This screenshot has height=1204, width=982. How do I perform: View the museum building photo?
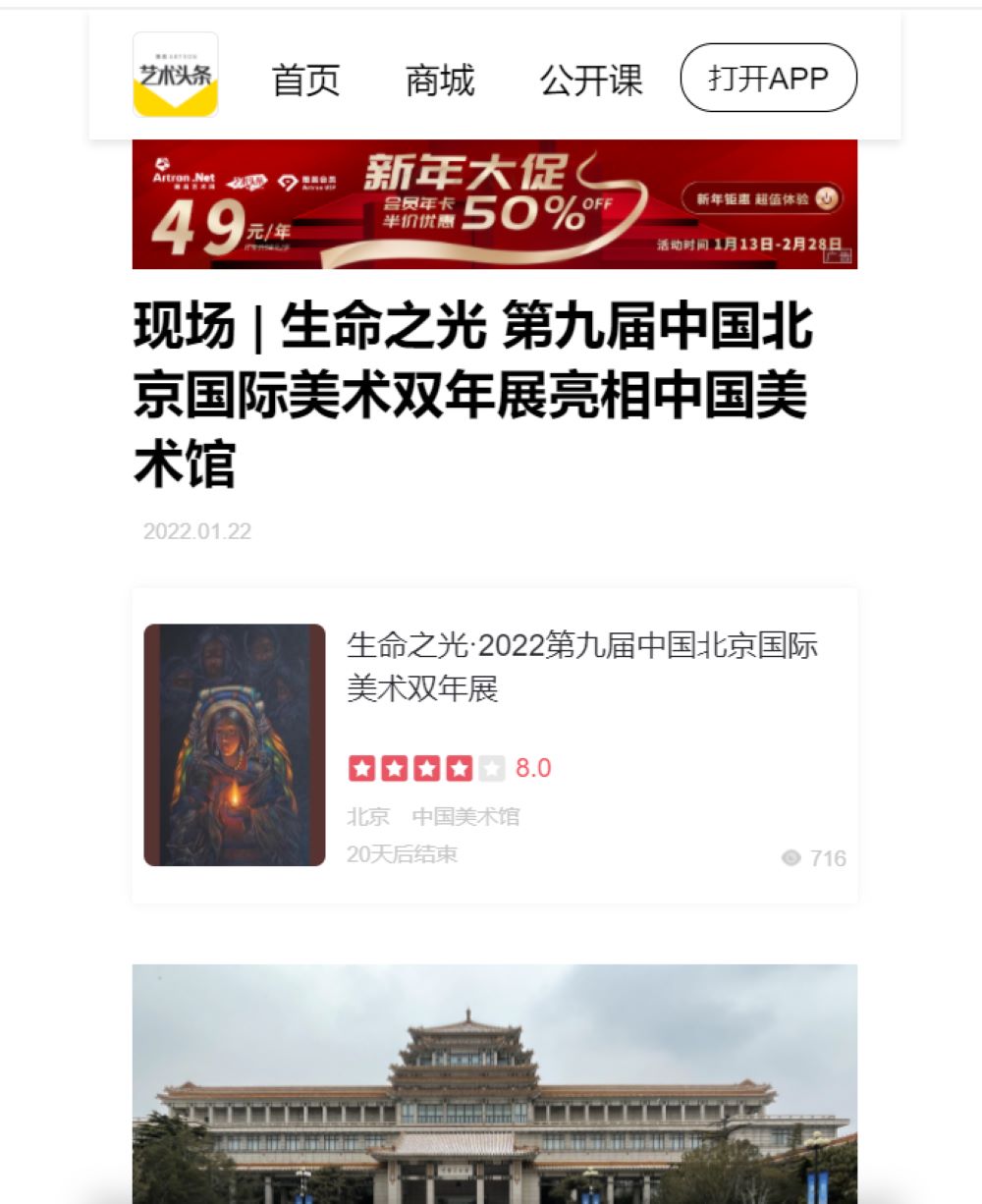[x=494, y=1082]
